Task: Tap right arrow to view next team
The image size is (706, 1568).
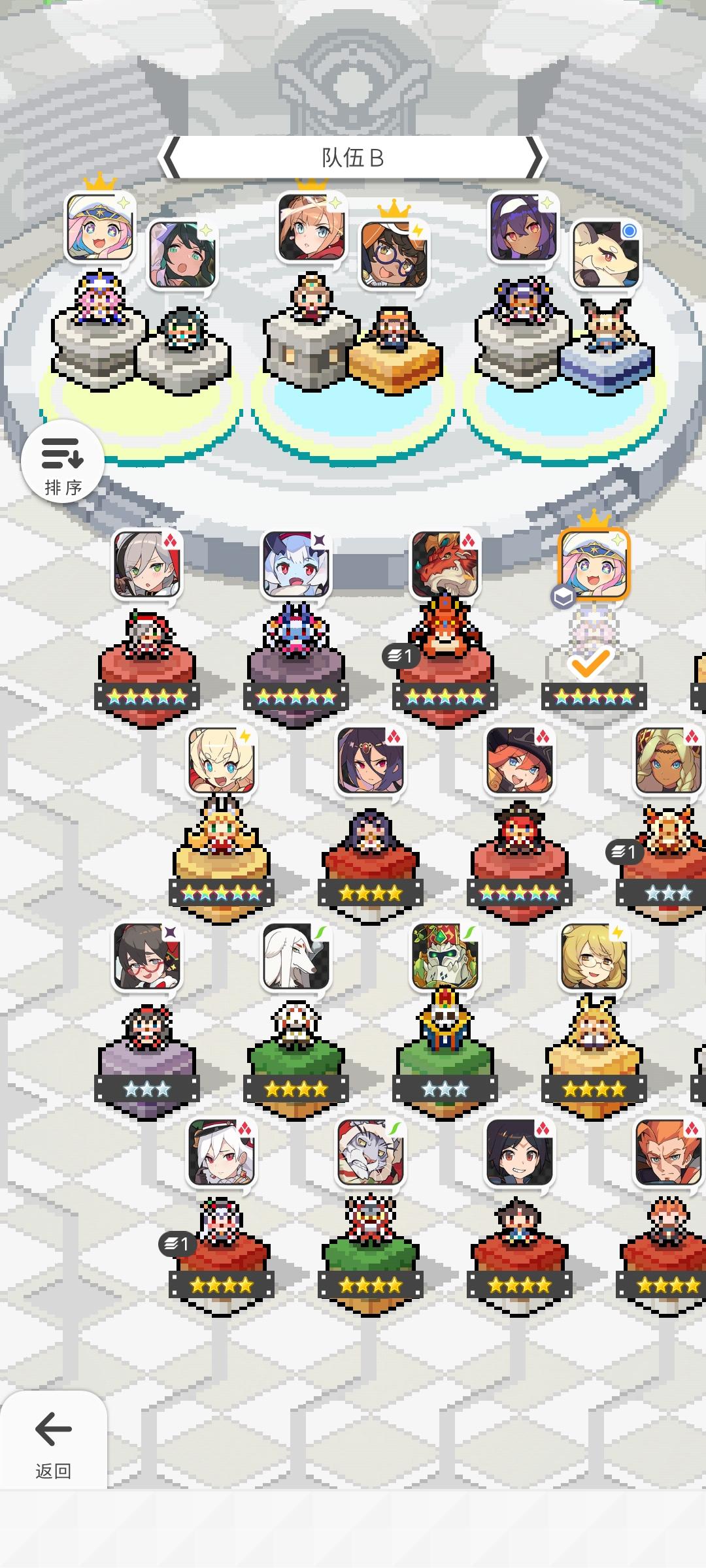Action: (x=537, y=157)
